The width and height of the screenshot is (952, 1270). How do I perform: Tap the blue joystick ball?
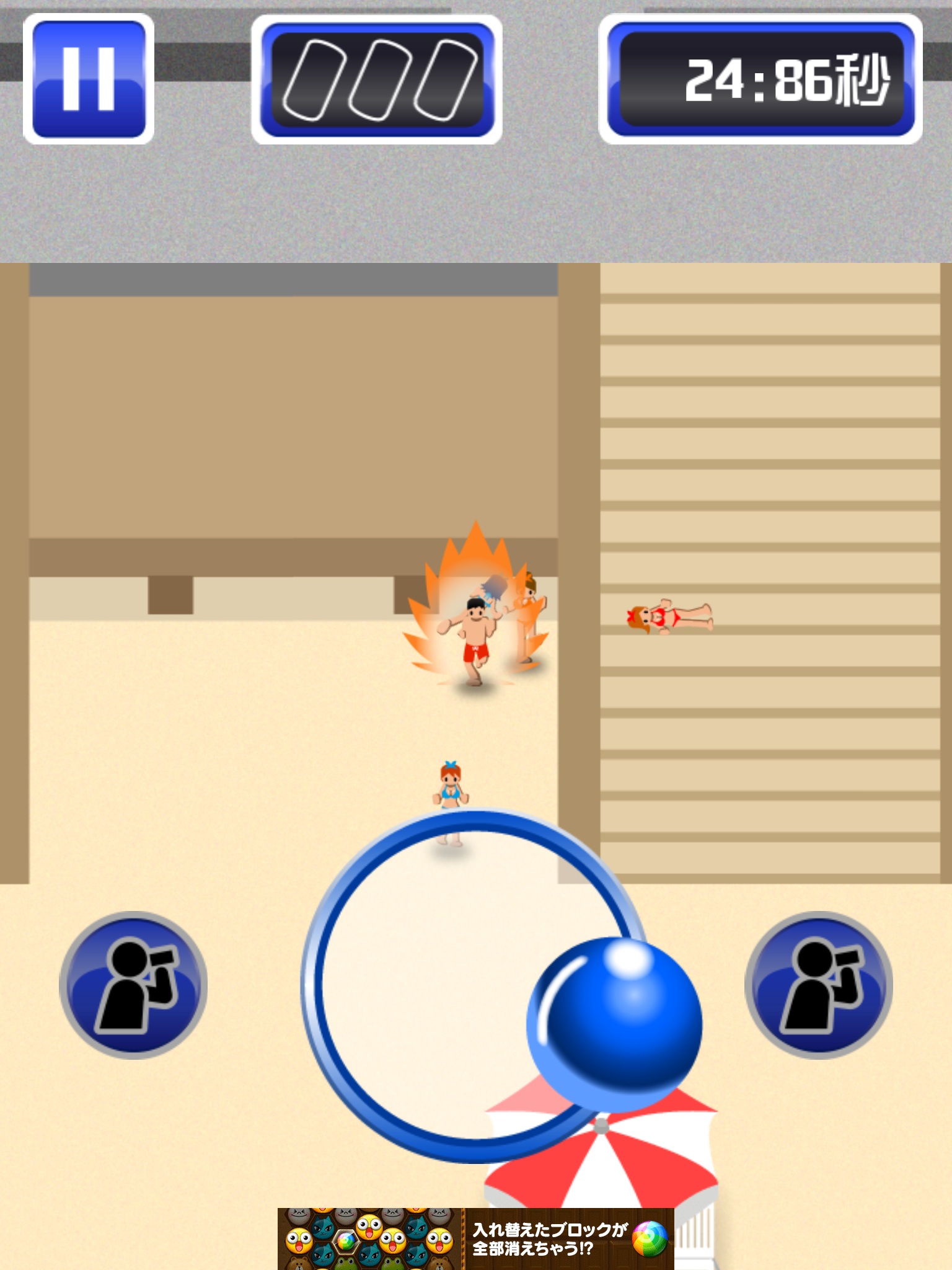coord(614,1024)
